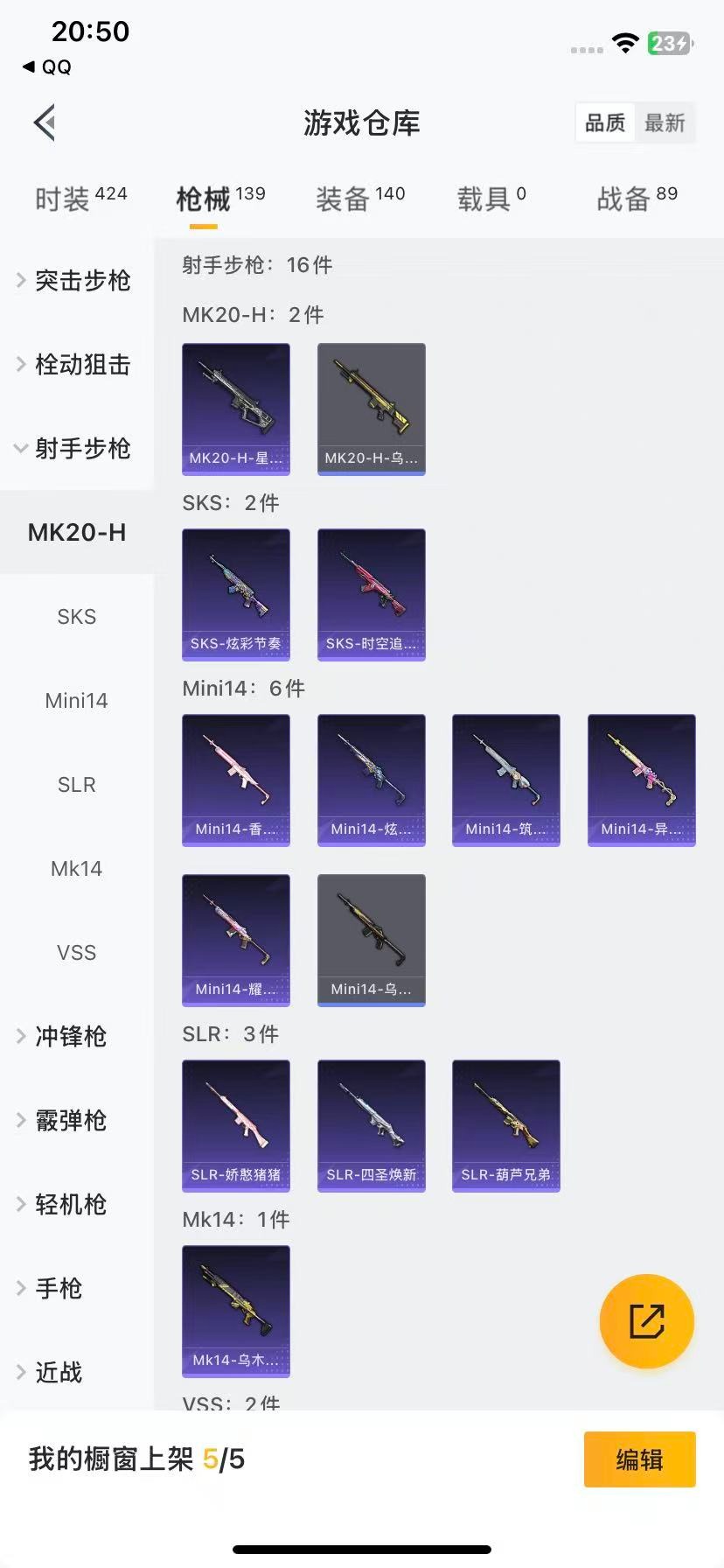Tap the 编辑 button
The image size is (724, 1568).
click(639, 1459)
